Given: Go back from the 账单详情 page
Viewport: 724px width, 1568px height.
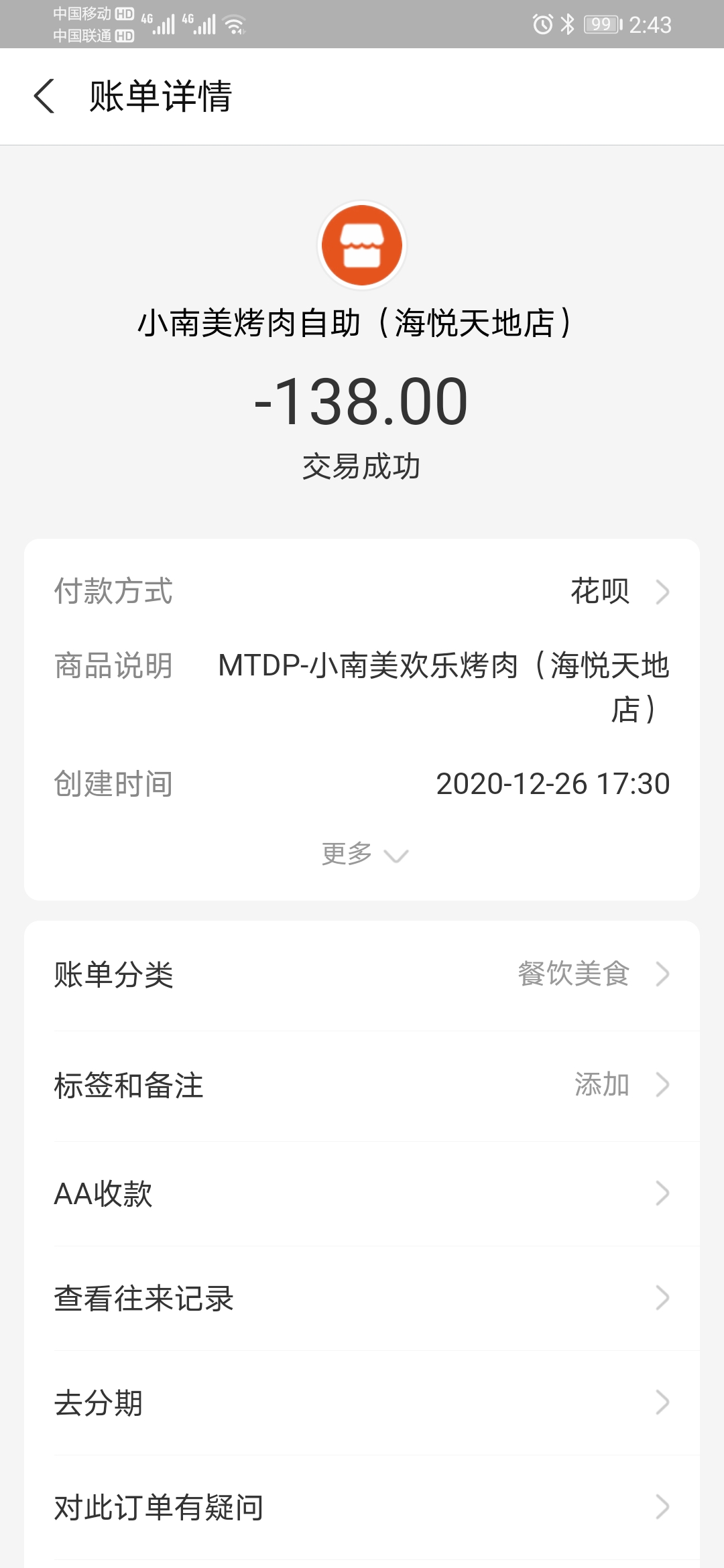Looking at the screenshot, I should pyautogui.click(x=44, y=96).
